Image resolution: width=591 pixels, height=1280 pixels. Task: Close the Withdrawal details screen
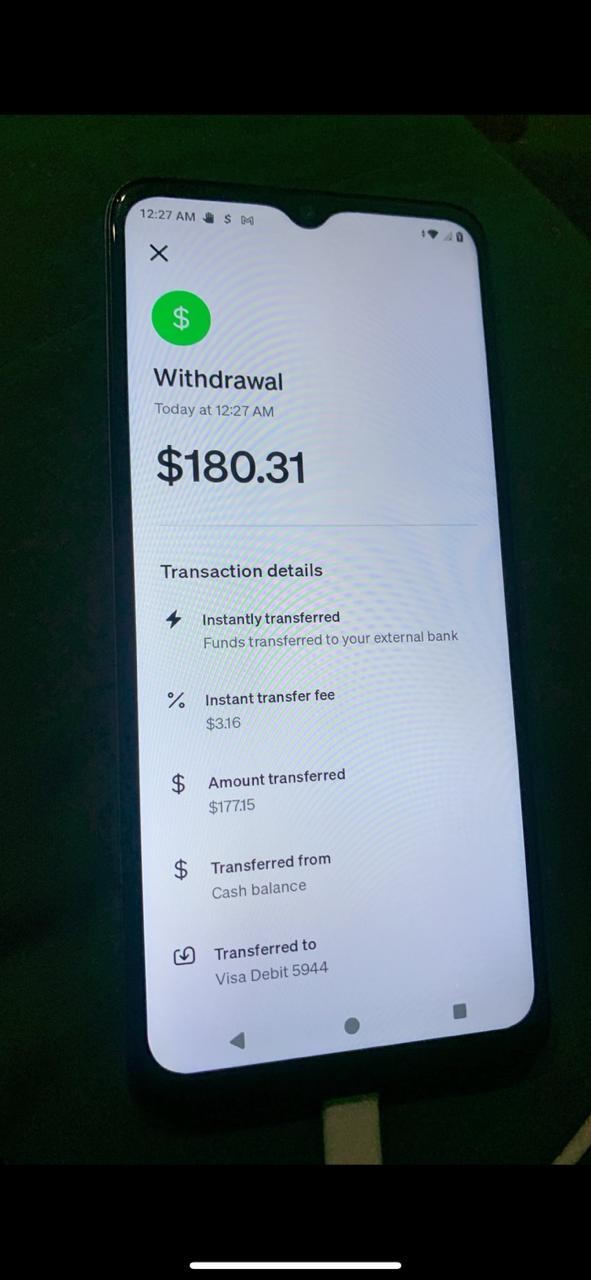tap(158, 253)
